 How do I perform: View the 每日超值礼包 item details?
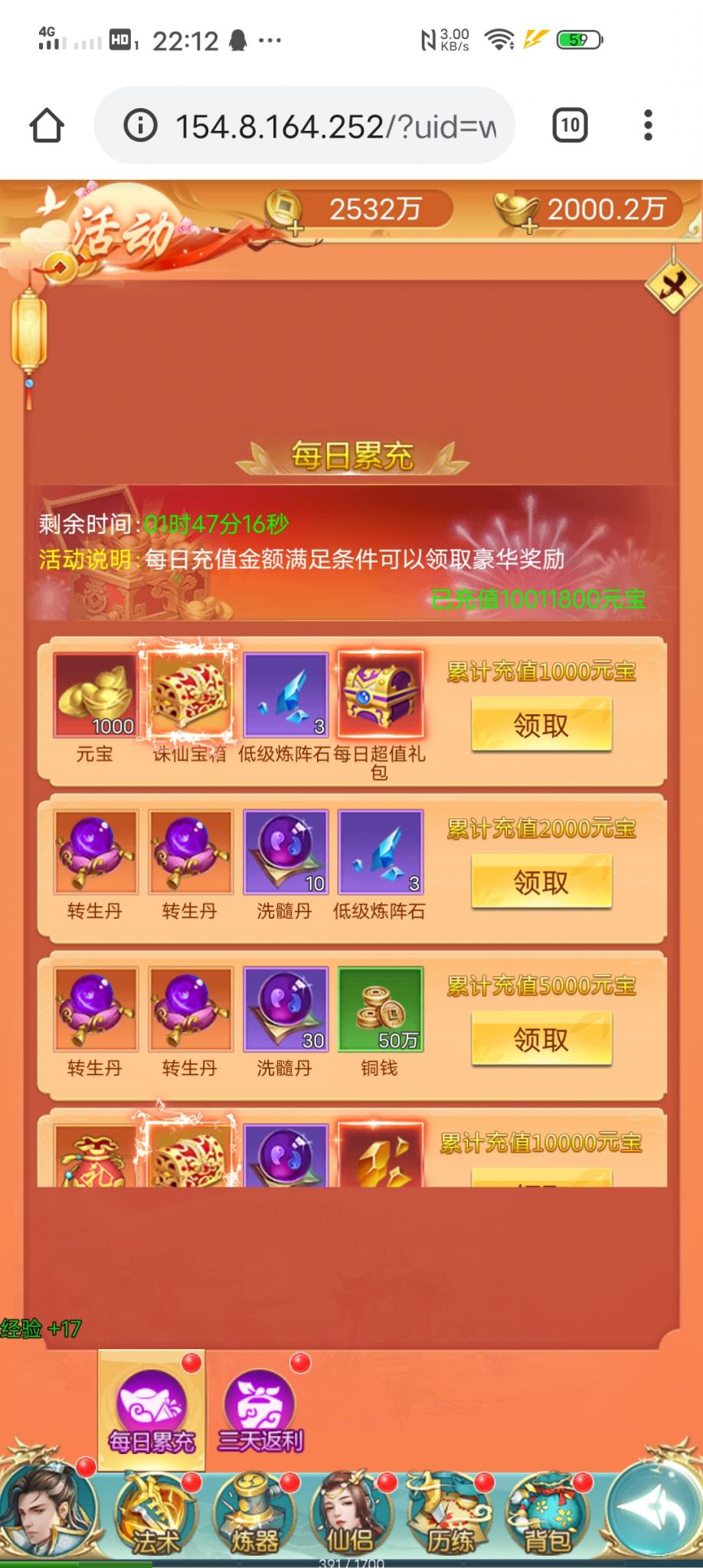click(x=380, y=694)
